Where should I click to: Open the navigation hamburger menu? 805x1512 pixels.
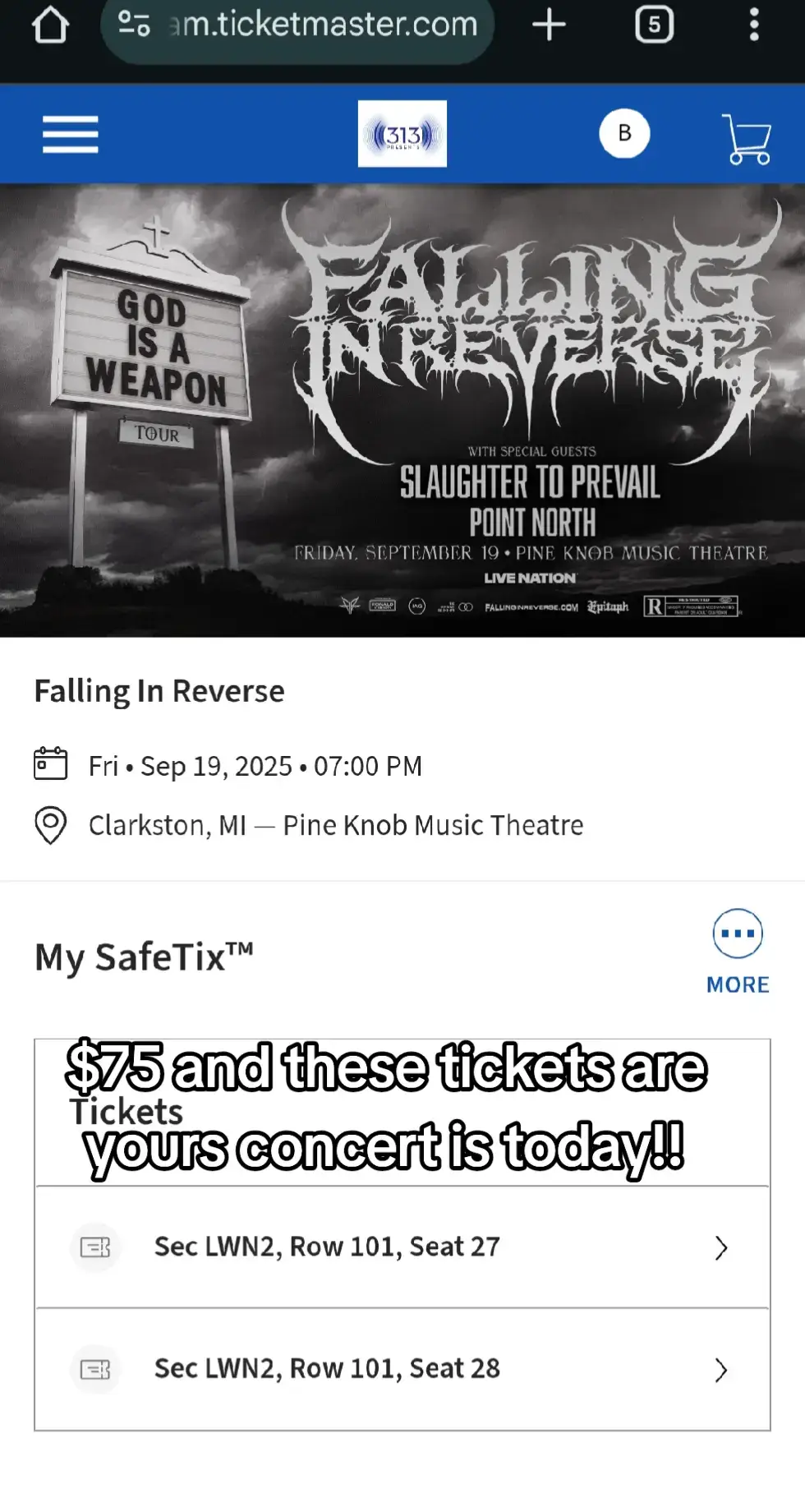pyautogui.click(x=70, y=134)
